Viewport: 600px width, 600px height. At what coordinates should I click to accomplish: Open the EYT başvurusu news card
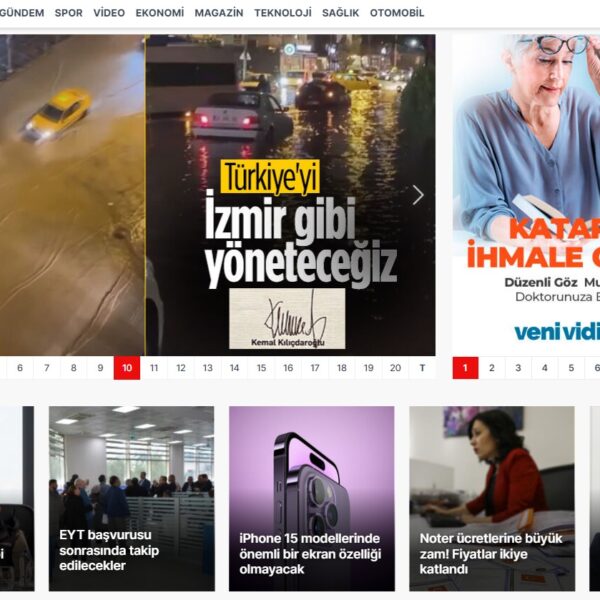click(x=131, y=498)
